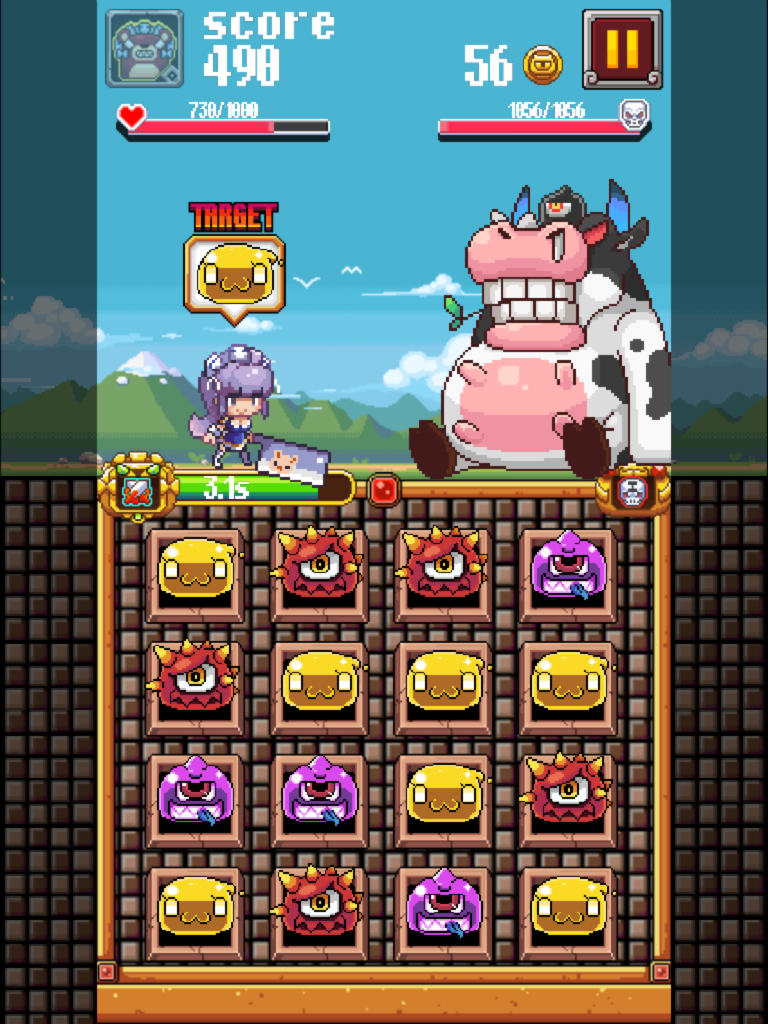The image size is (768, 1024).
Task: Tap the red spiky eyeball in the bottom row
Action: click(x=319, y=914)
